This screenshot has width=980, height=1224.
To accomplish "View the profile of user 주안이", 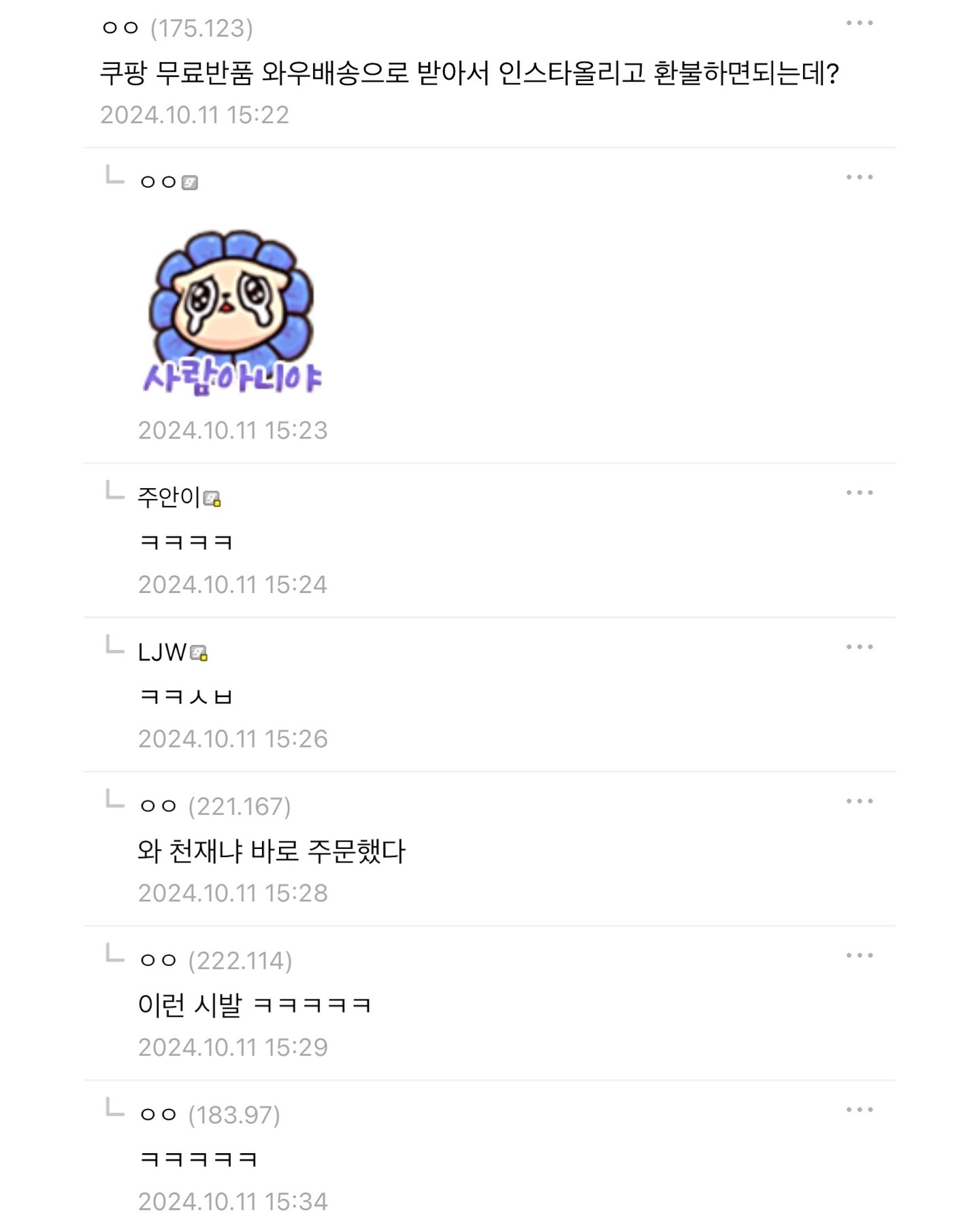I will point(169,497).
